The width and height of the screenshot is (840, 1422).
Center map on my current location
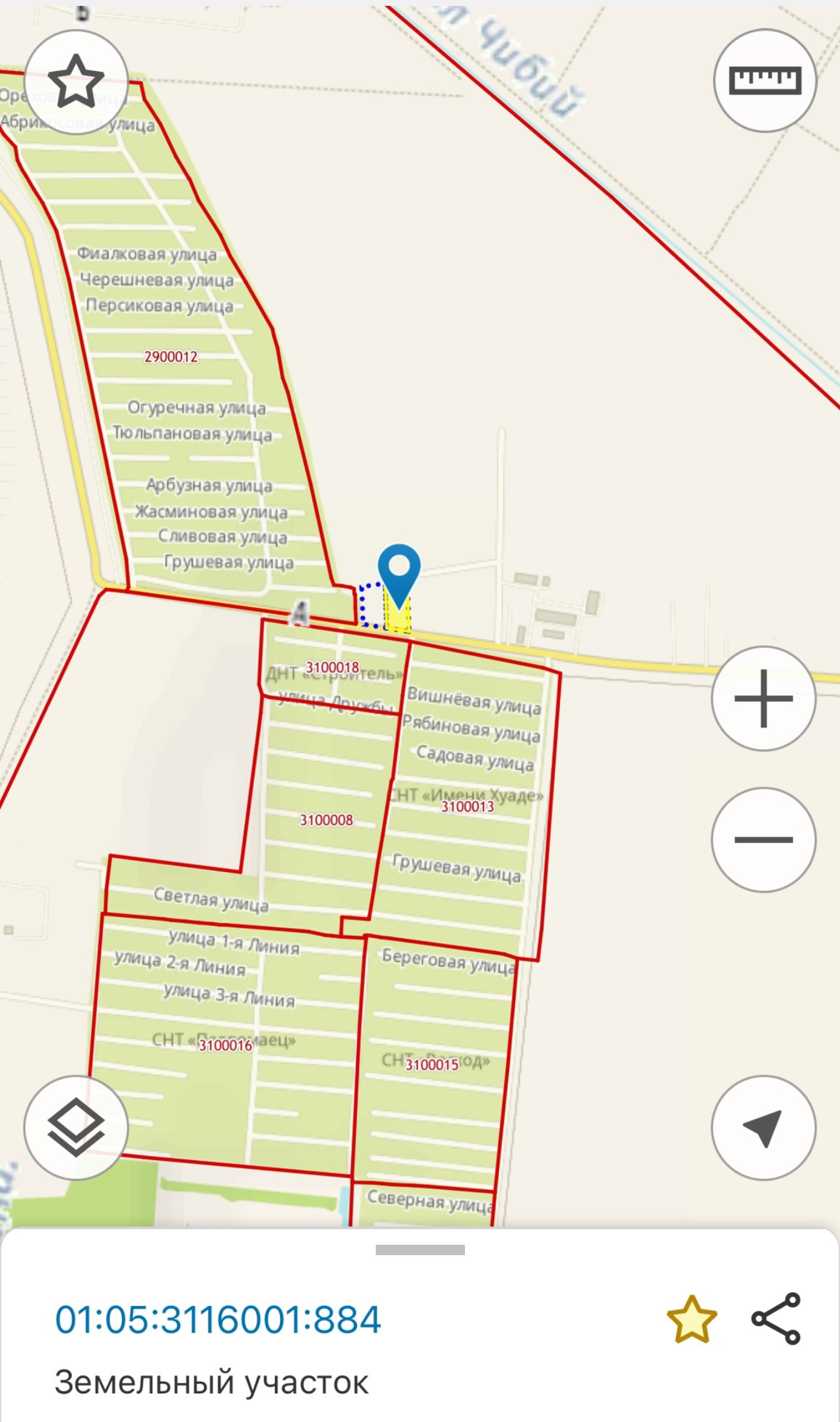pyautogui.click(x=764, y=1127)
